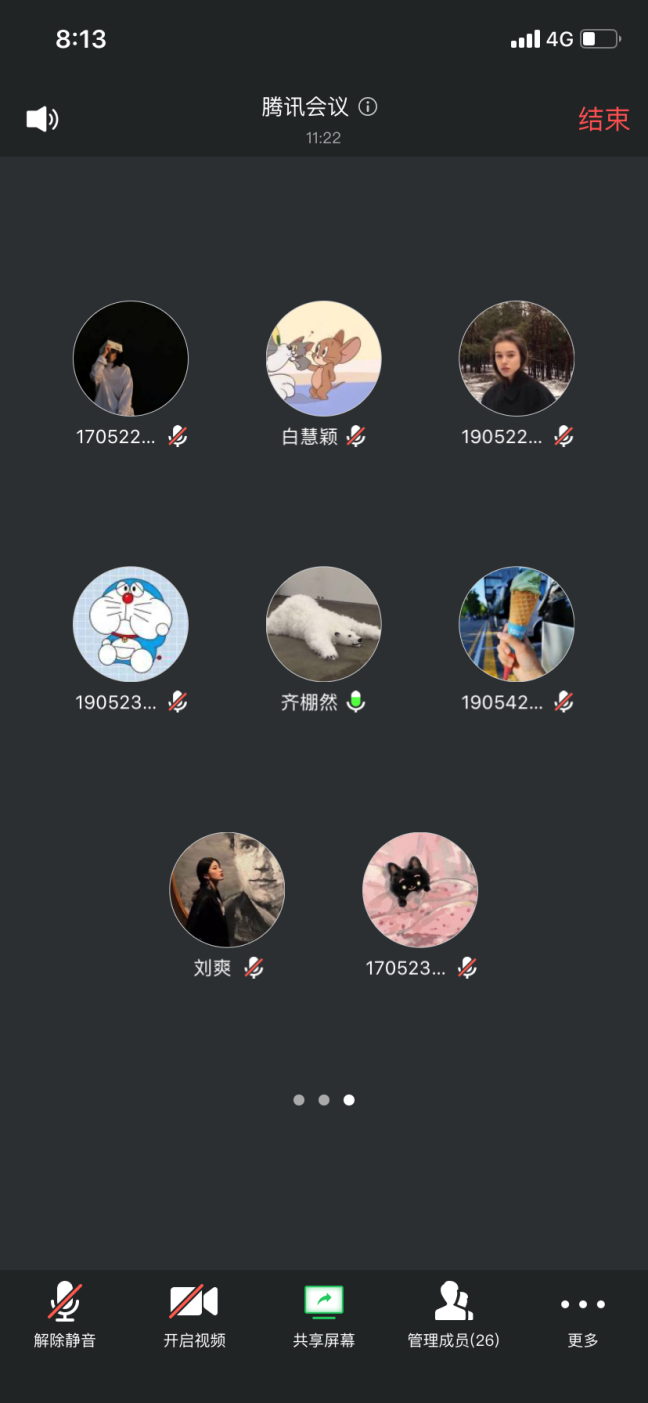Screen dimensions: 648x1403
Task: Open the 更多 options menu
Action: tap(583, 1314)
